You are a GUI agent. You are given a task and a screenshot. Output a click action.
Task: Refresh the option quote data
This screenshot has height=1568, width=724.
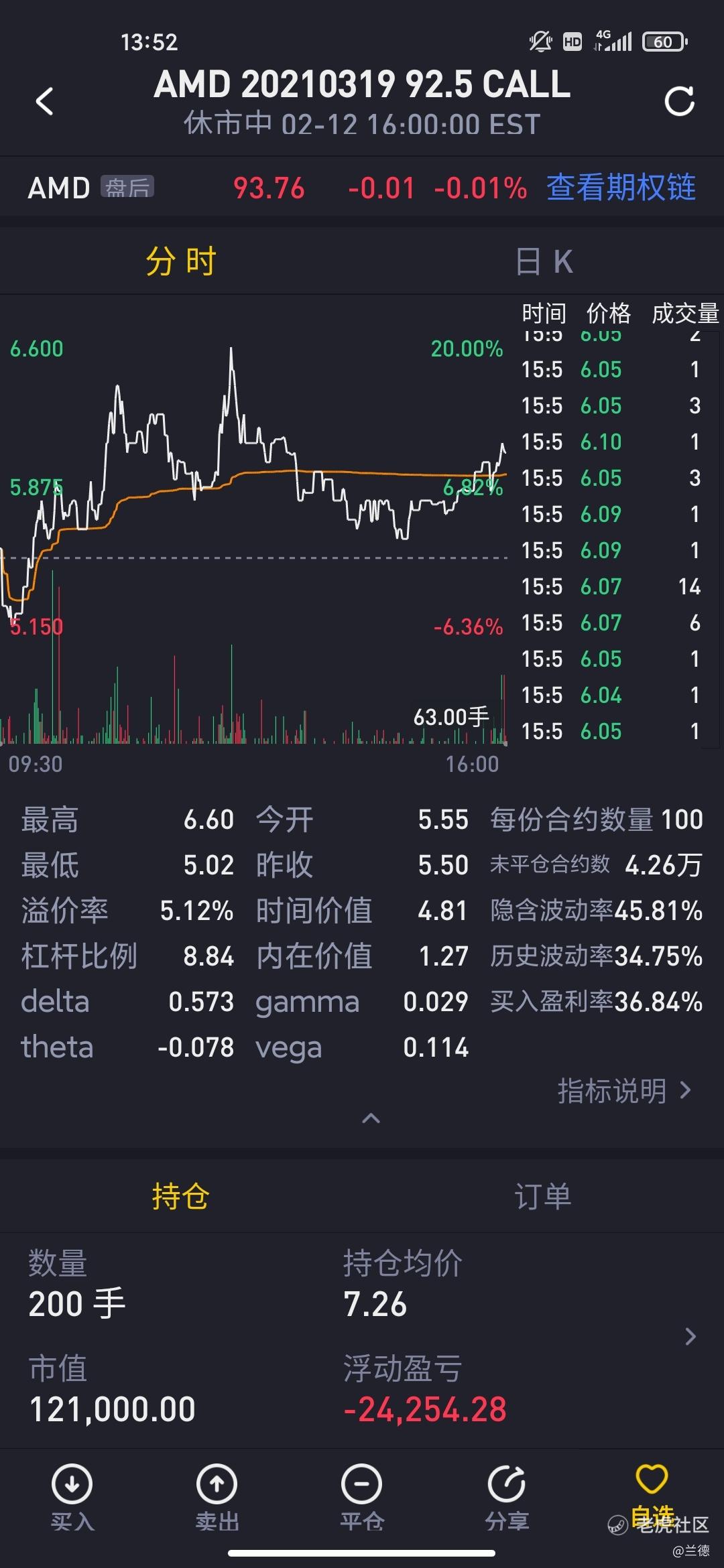pyautogui.click(x=679, y=101)
